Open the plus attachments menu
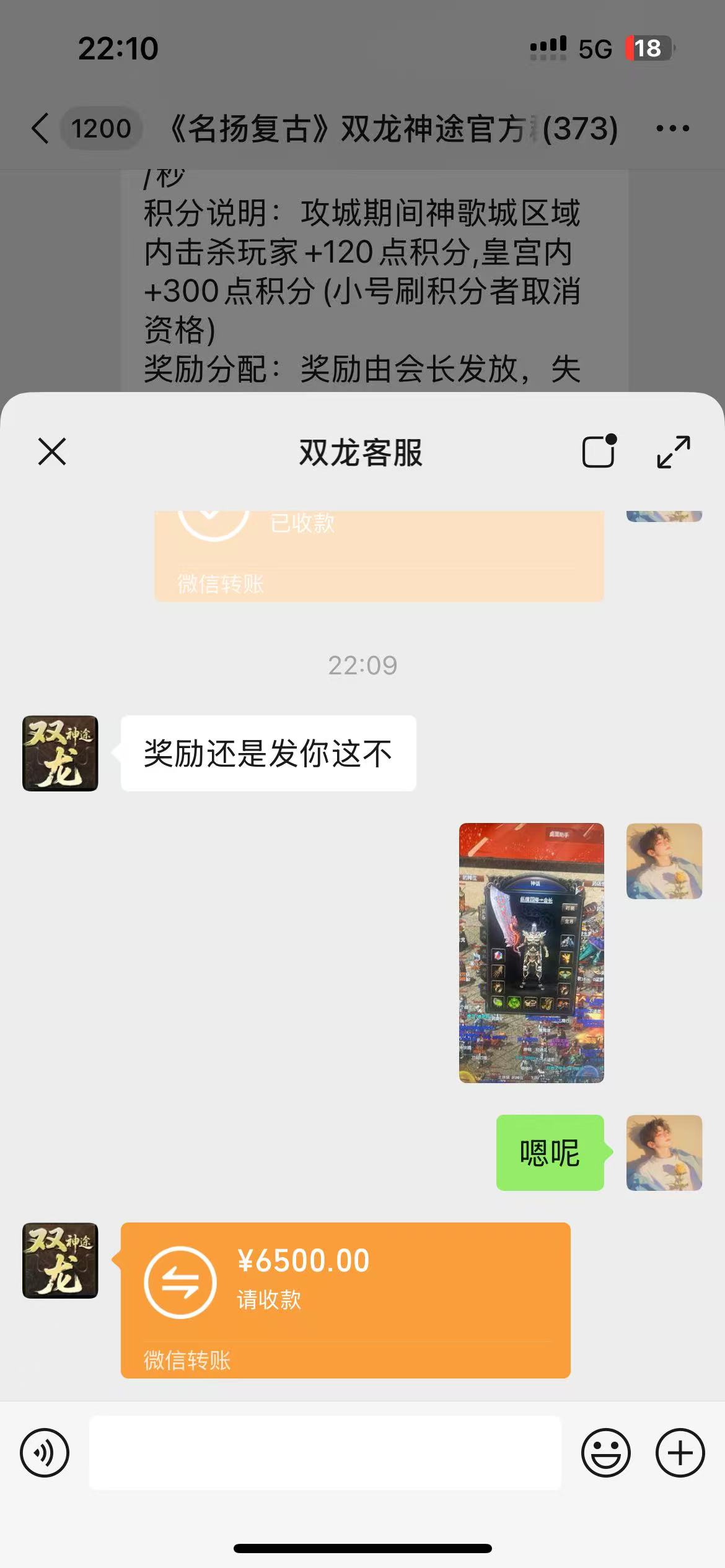Screen dimensions: 725x1568 680,1453
